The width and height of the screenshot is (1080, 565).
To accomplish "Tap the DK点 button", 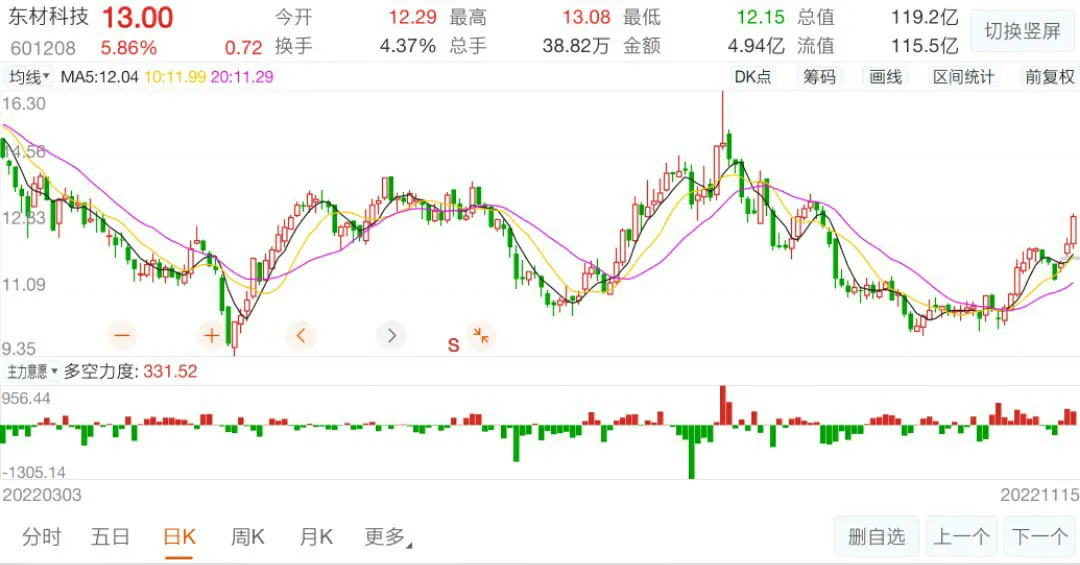I will 752,77.
